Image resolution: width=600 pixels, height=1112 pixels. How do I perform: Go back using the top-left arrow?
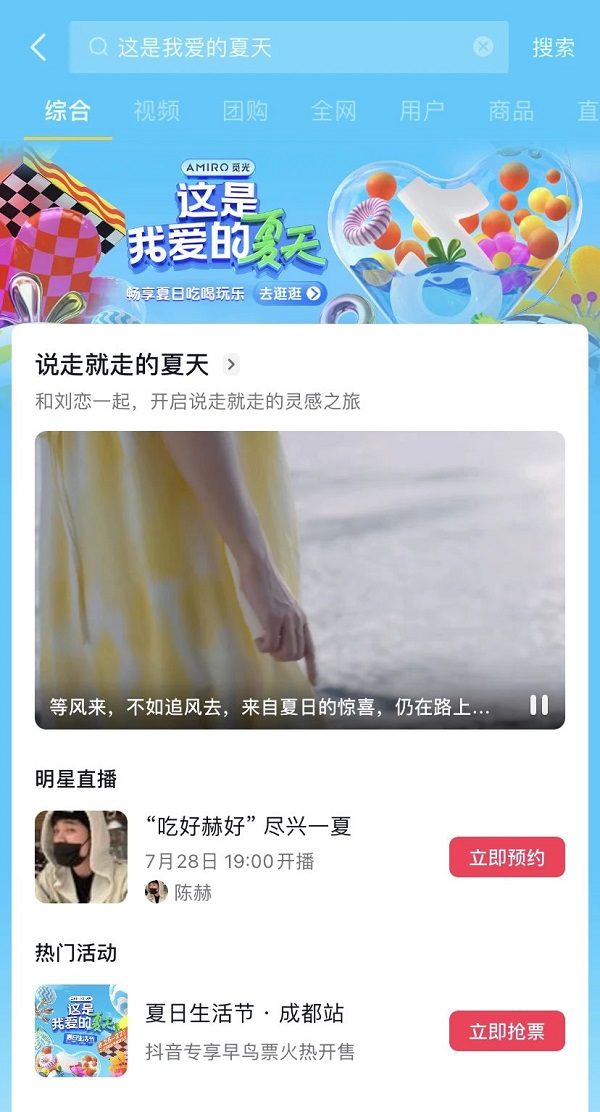click(38, 47)
